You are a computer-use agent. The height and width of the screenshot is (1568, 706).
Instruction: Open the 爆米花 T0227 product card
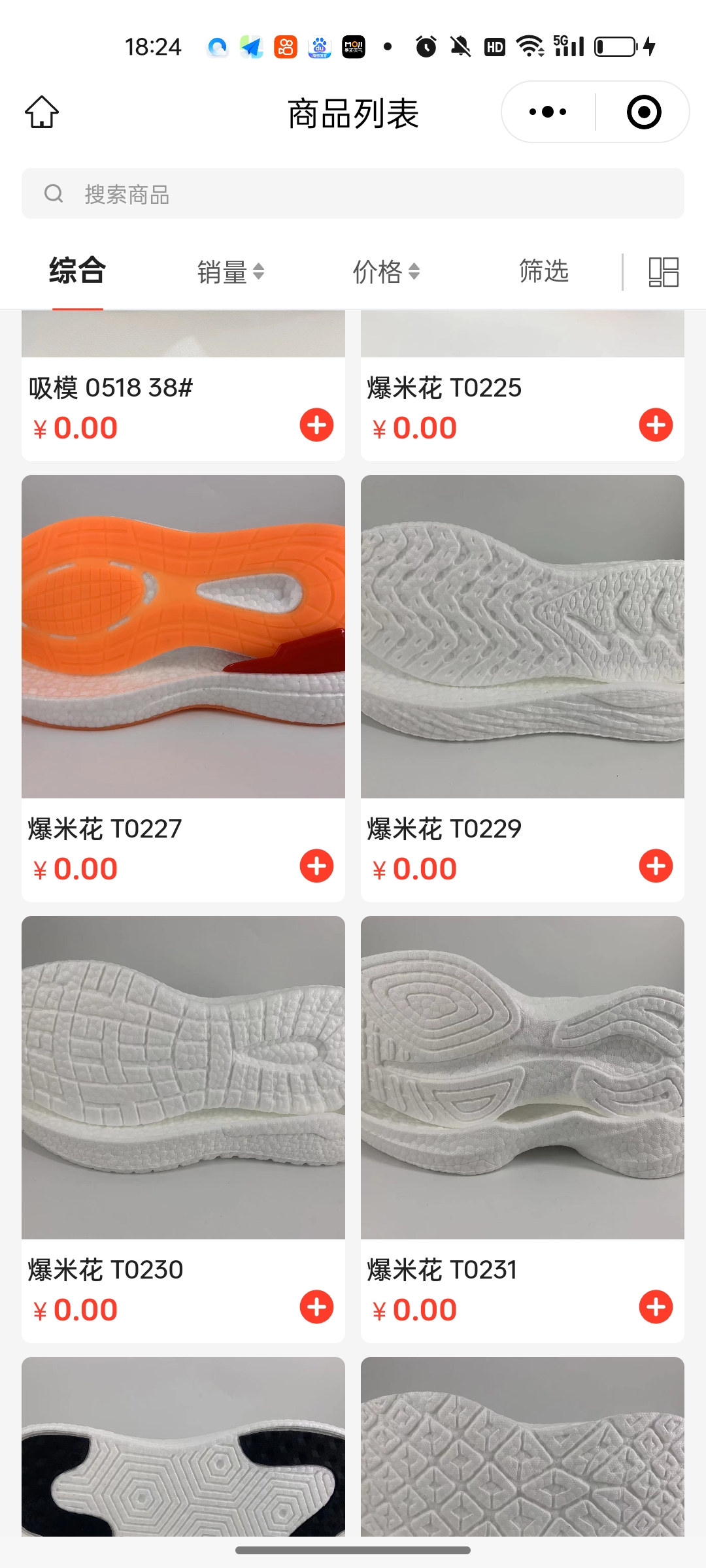183,637
